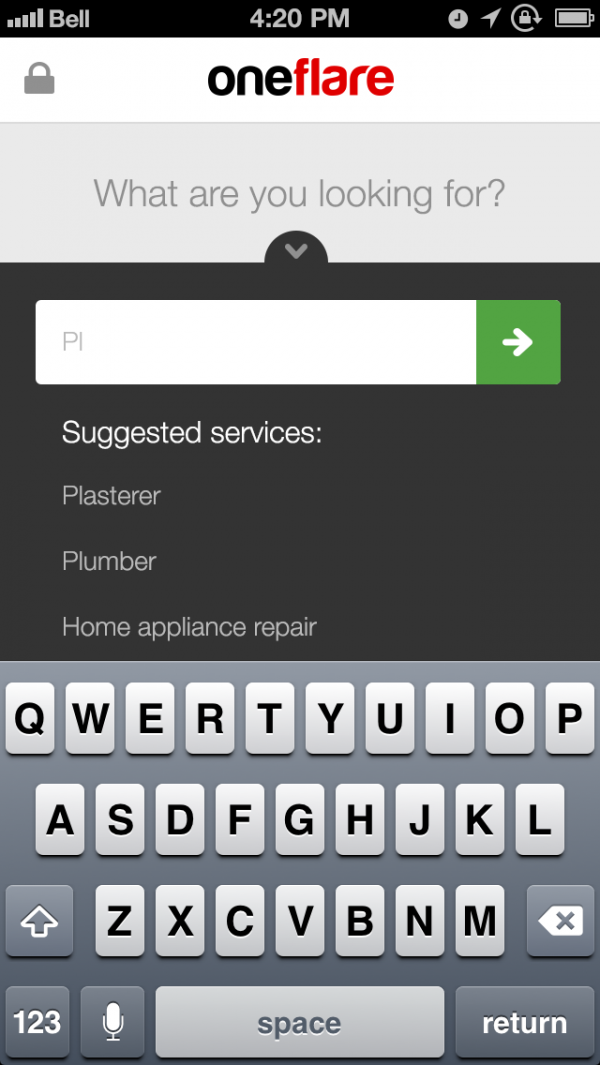Pick Home appliance repair suggestion
The width and height of the screenshot is (600, 1065).
tap(190, 627)
